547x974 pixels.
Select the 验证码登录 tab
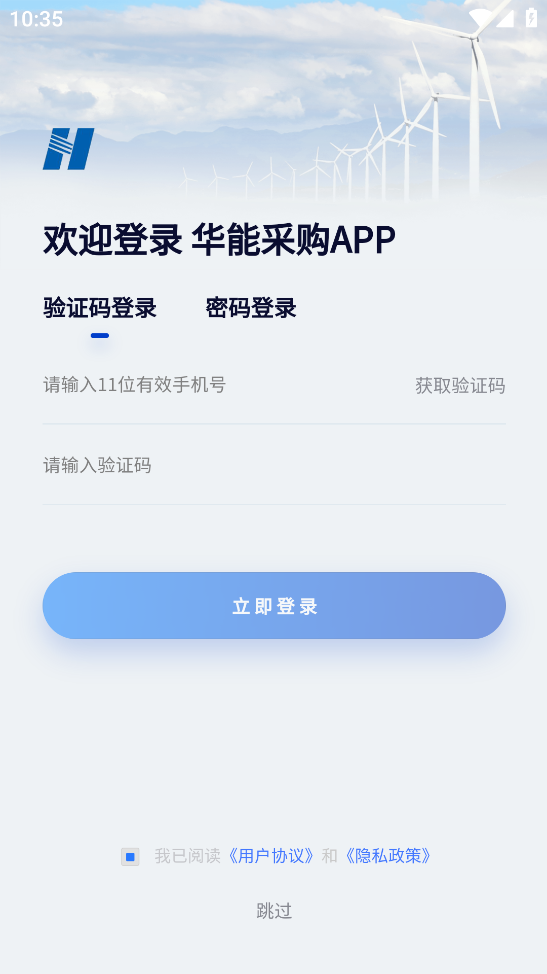(x=99, y=307)
